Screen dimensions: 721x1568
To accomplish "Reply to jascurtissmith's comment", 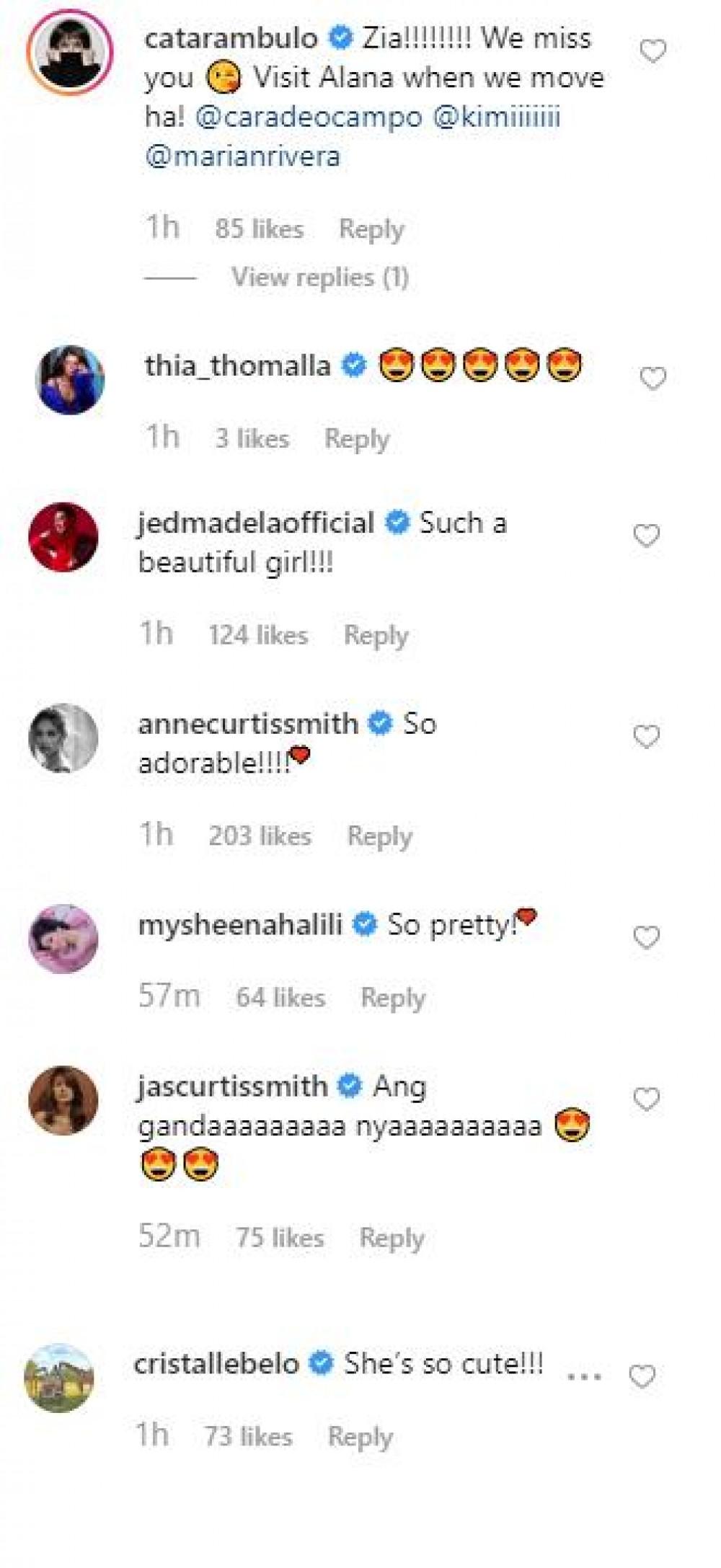I will click(x=392, y=1238).
